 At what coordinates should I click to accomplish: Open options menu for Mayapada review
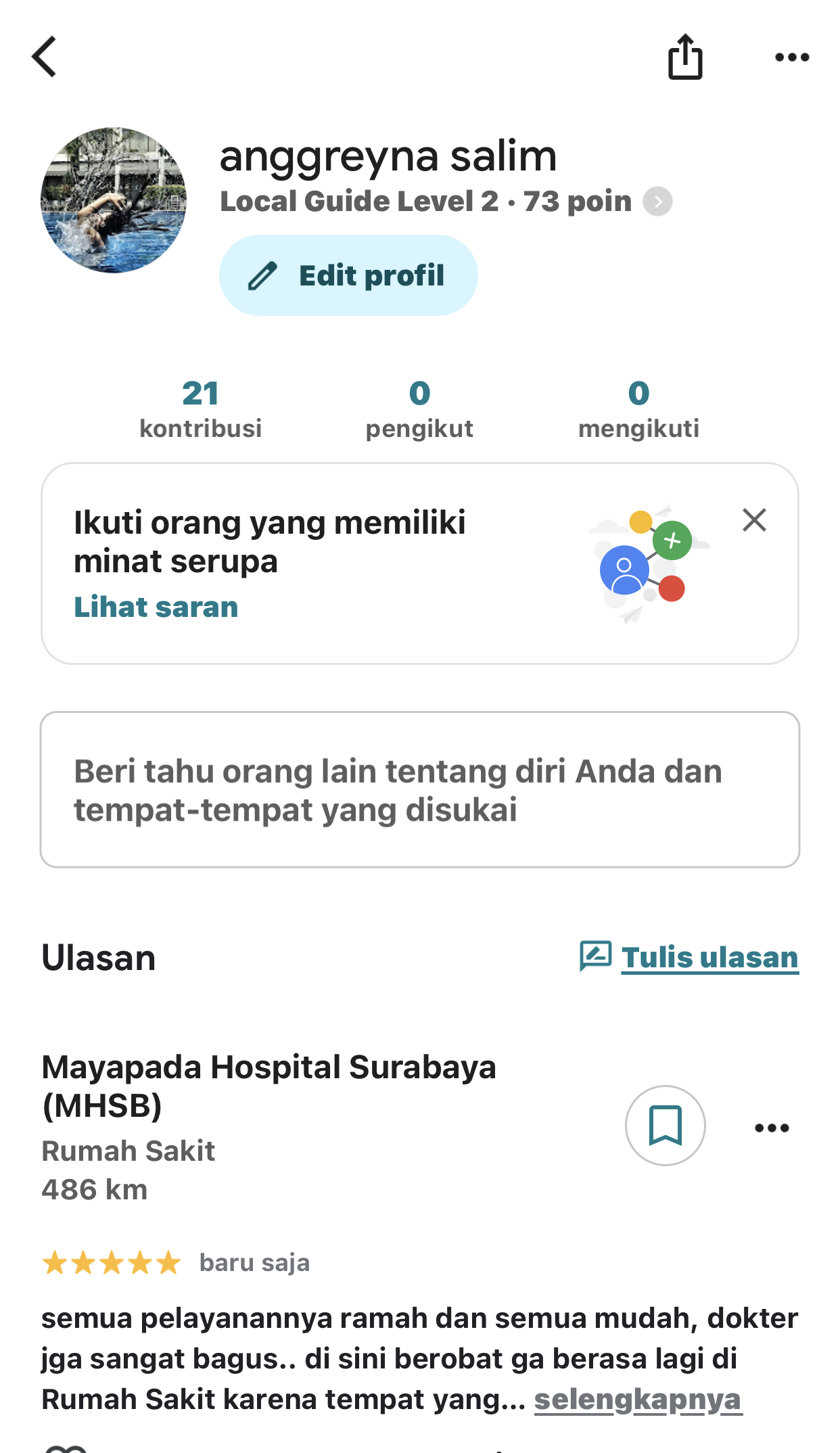tap(772, 1128)
